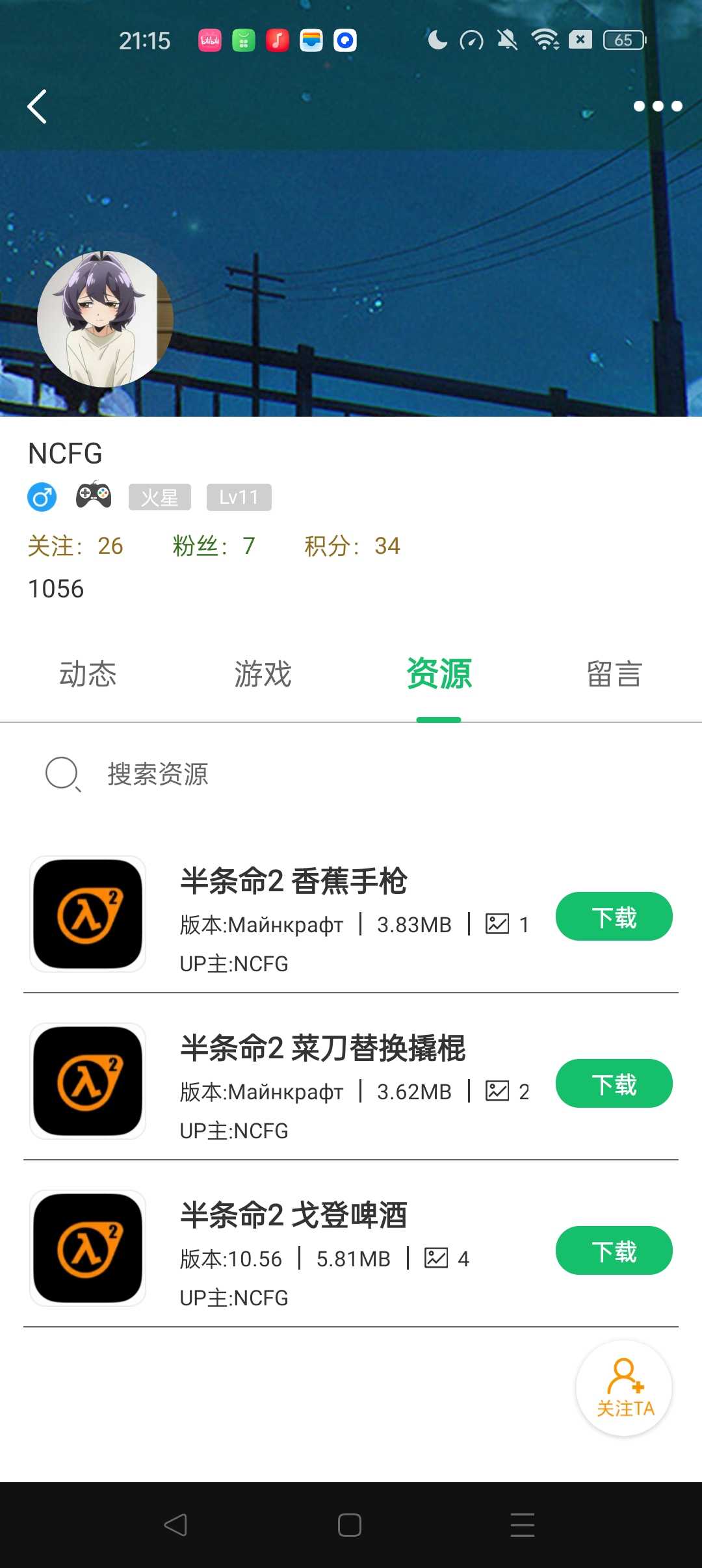Tap the system home button
The width and height of the screenshot is (702, 1568).
[x=350, y=1525]
